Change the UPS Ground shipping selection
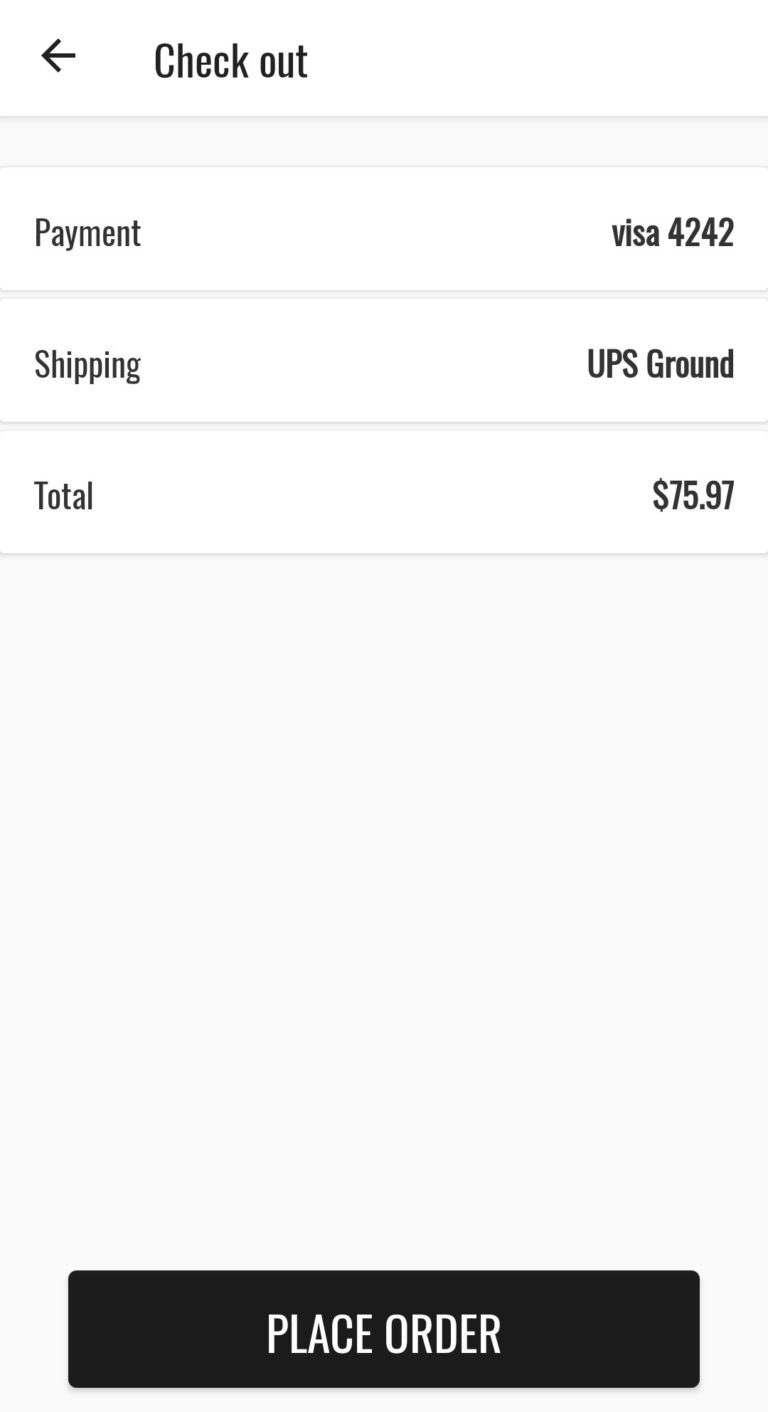 pyautogui.click(x=660, y=362)
